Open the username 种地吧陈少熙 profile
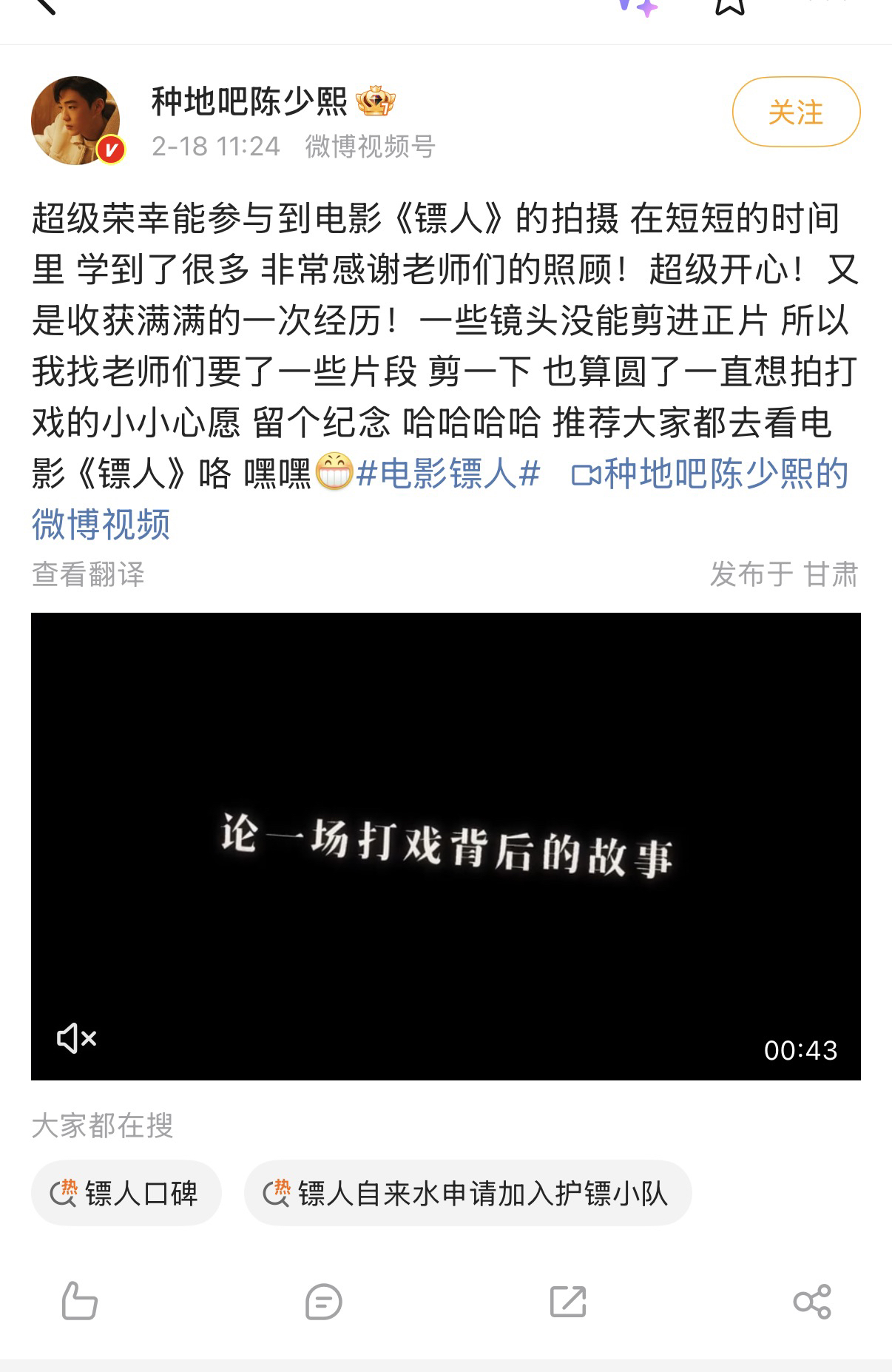 tap(249, 101)
